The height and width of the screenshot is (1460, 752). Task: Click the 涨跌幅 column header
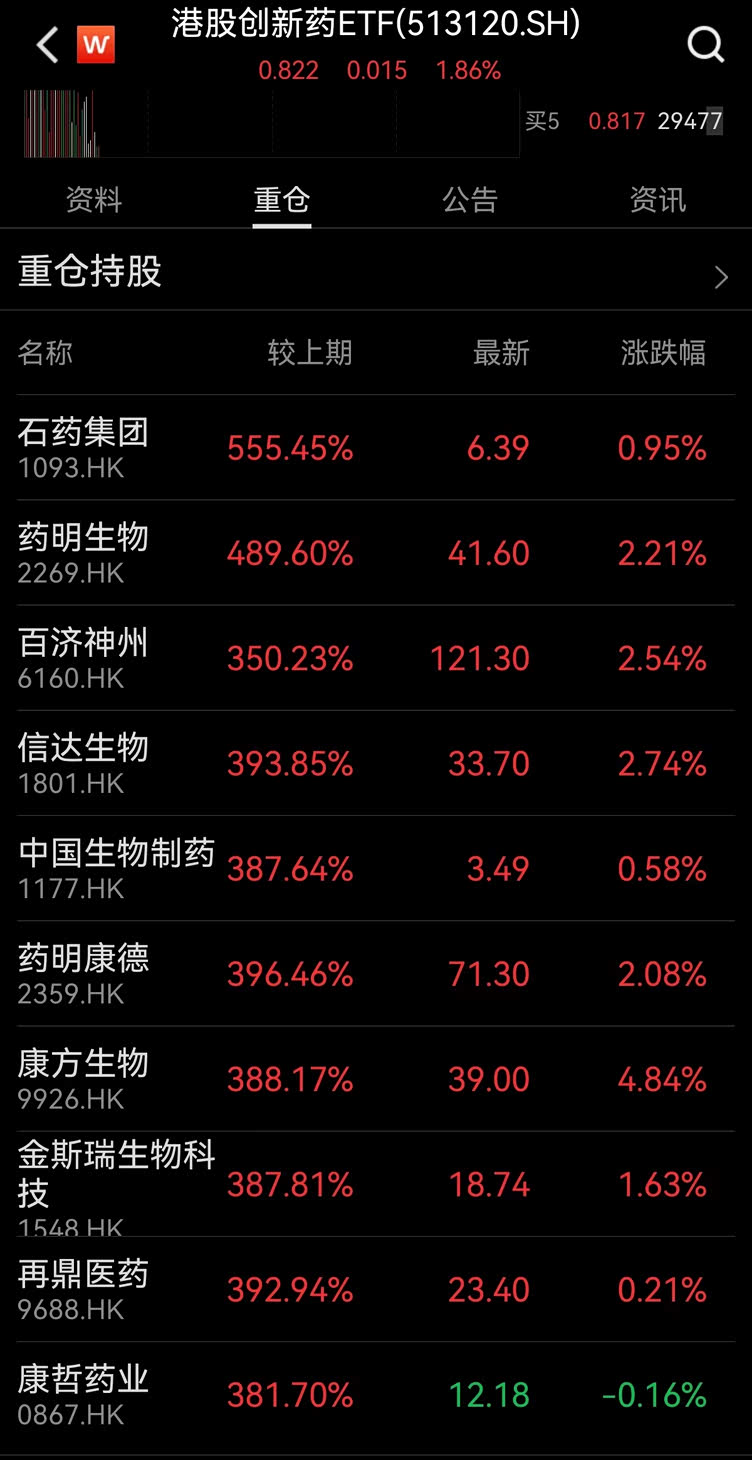click(x=663, y=353)
